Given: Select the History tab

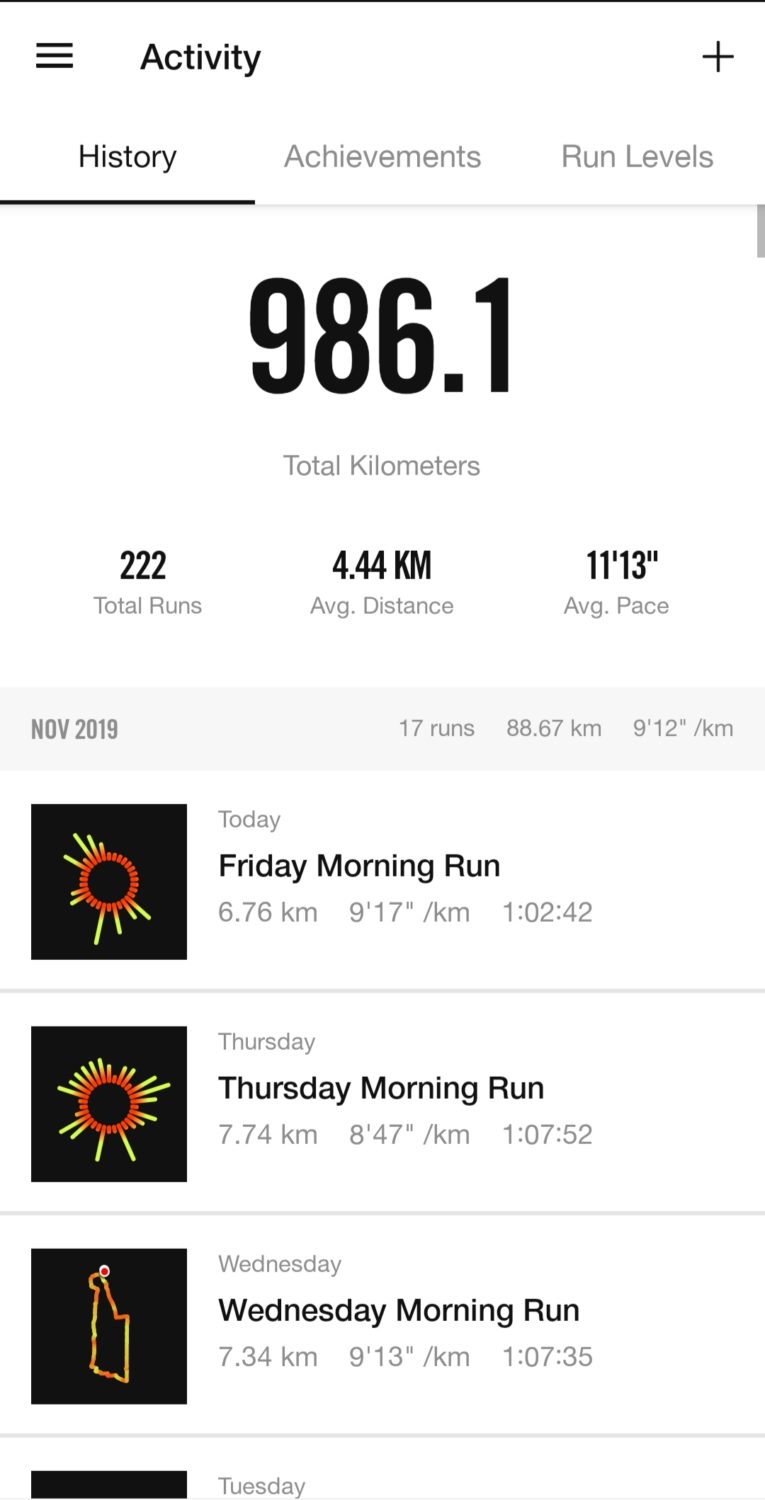Looking at the screenshot, I should [127, 157].
